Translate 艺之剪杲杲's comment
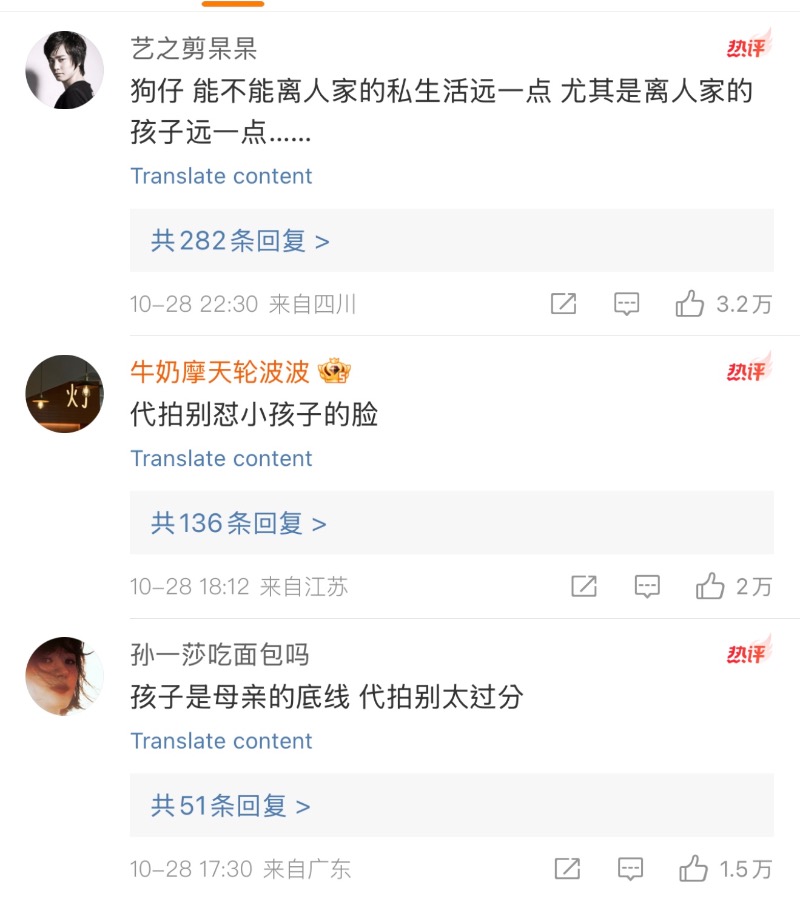The width and height of the screenshot is (800, 899). pyautogui.click(x=221, y=176)
